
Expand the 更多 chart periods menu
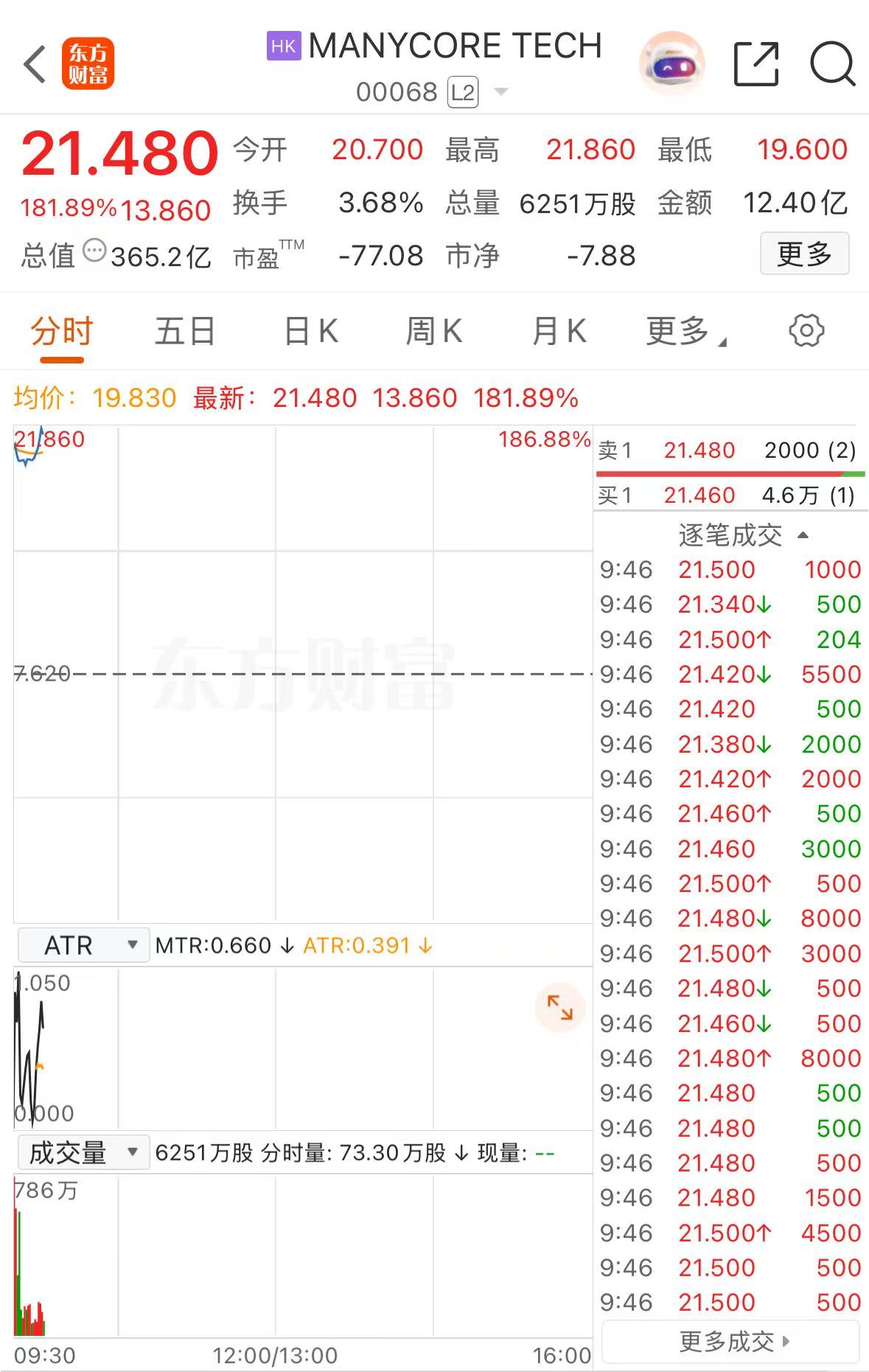[685, 332]
